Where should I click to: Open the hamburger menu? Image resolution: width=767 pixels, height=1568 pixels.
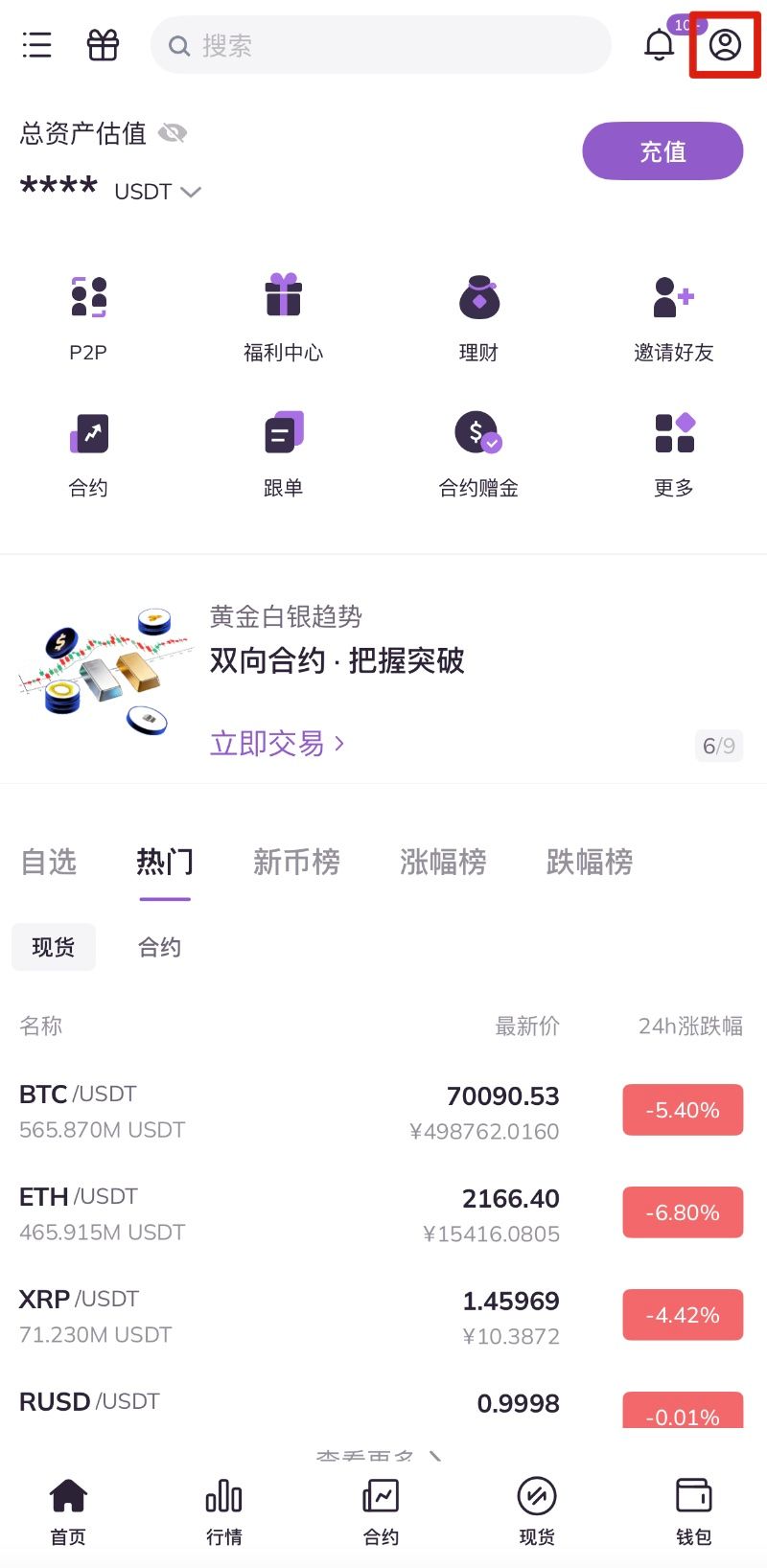click(37, 44)
